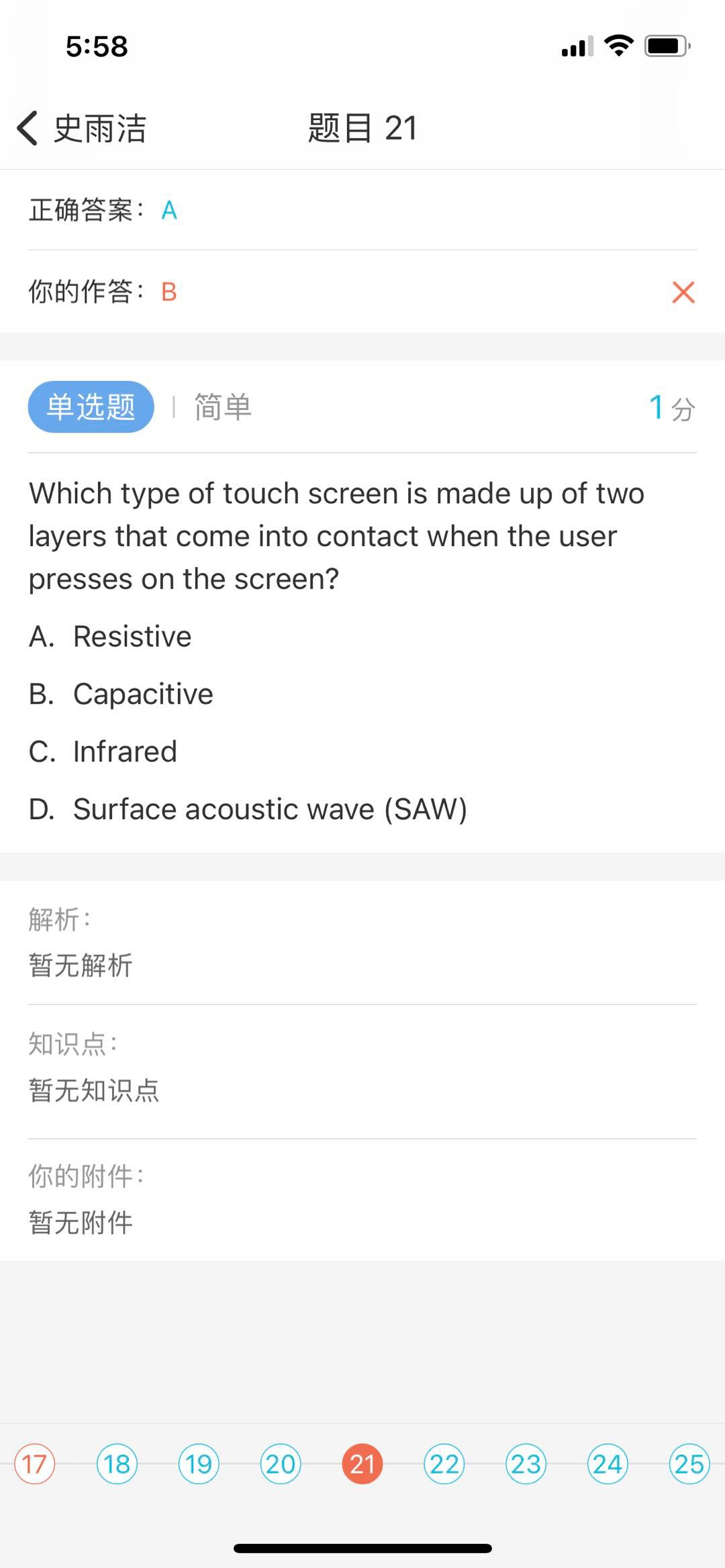This screenshot has height=1568, width=725.
Task: Jump to question 18
Action: (117, 1463)
